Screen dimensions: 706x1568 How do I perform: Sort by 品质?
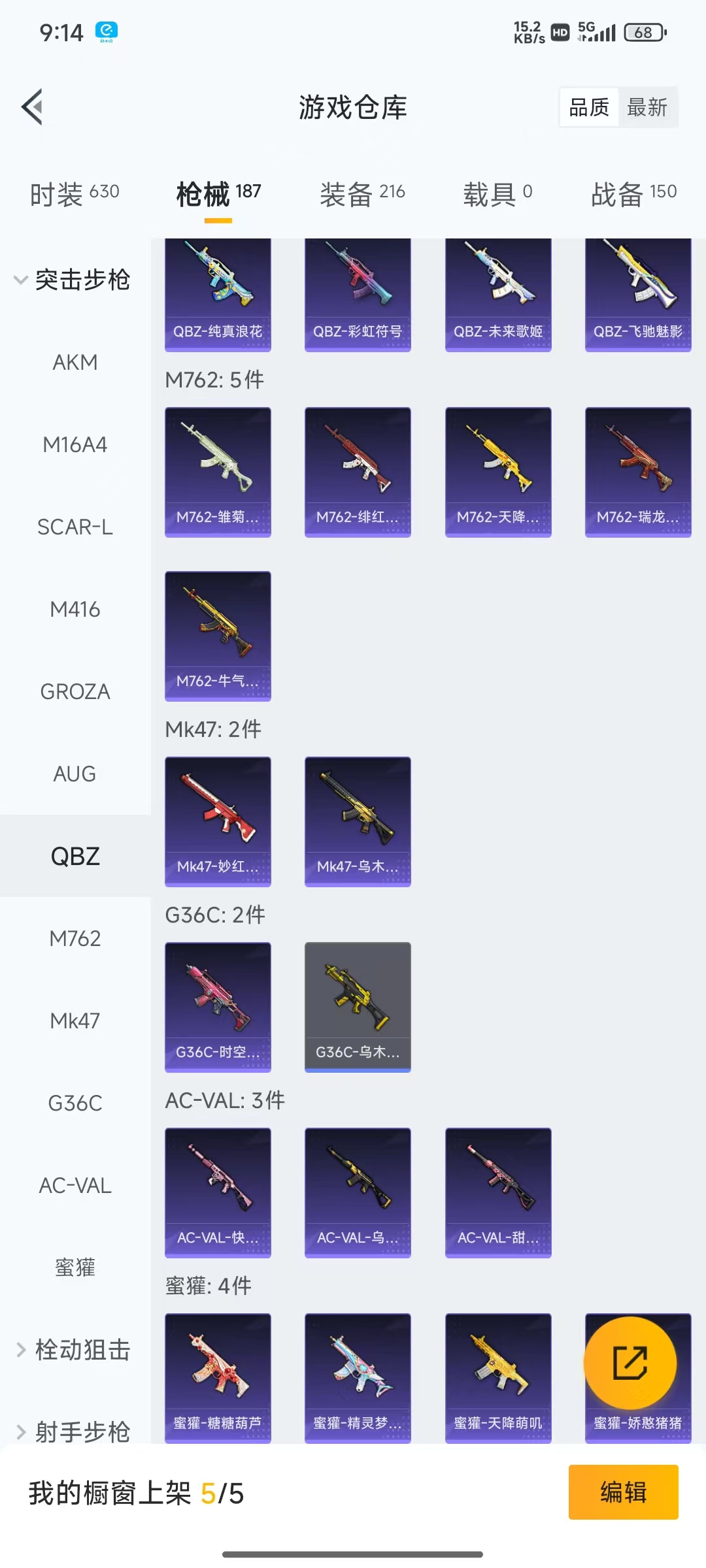[x=589, y=107]
